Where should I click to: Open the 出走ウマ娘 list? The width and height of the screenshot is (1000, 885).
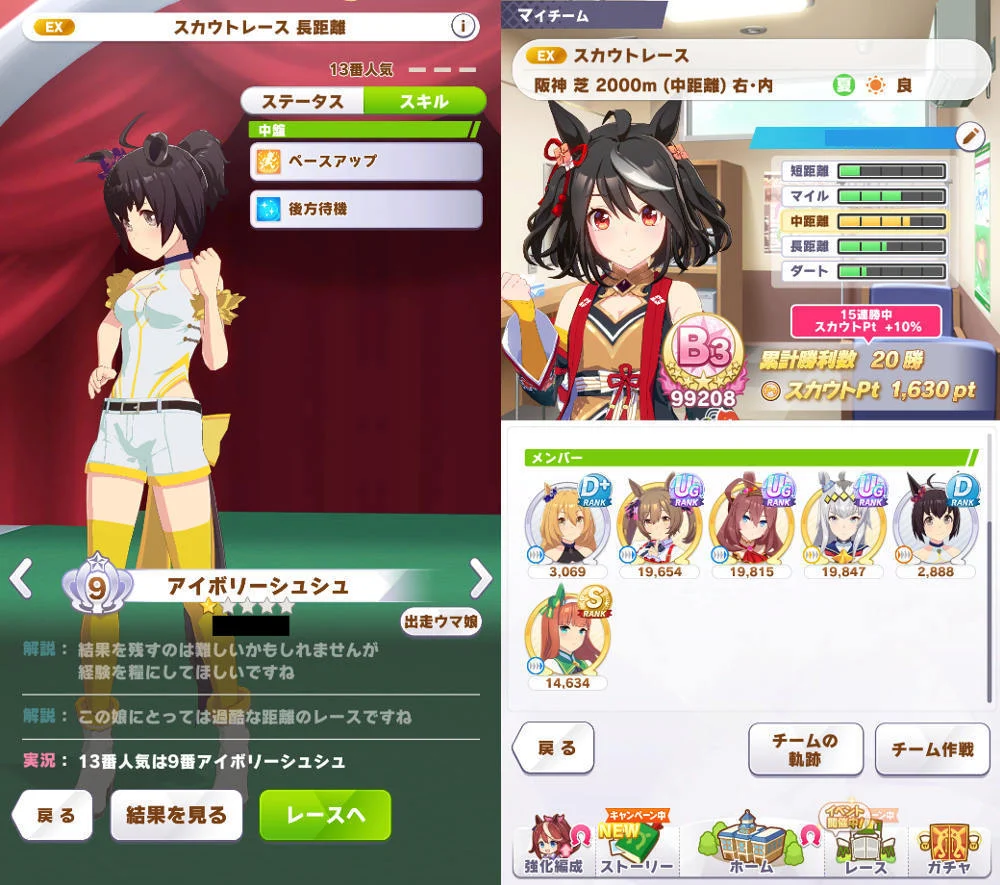[441, 622]
